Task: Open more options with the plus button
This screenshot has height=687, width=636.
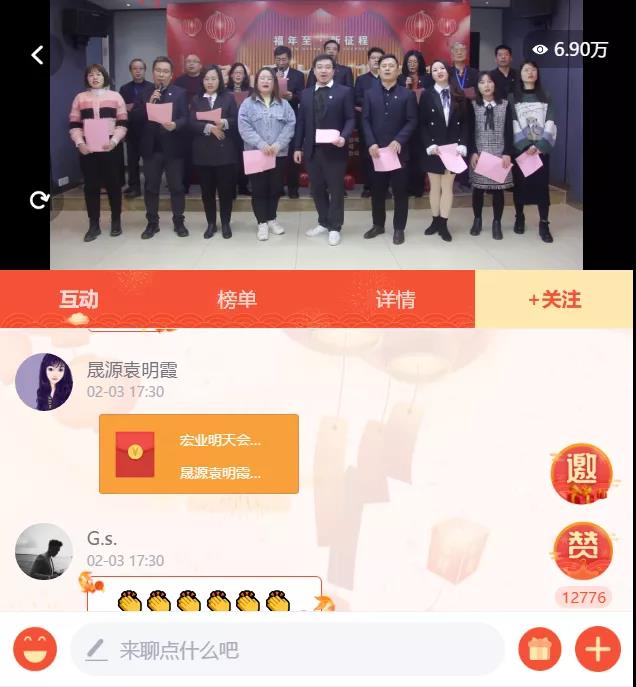Action: [597, 650]
